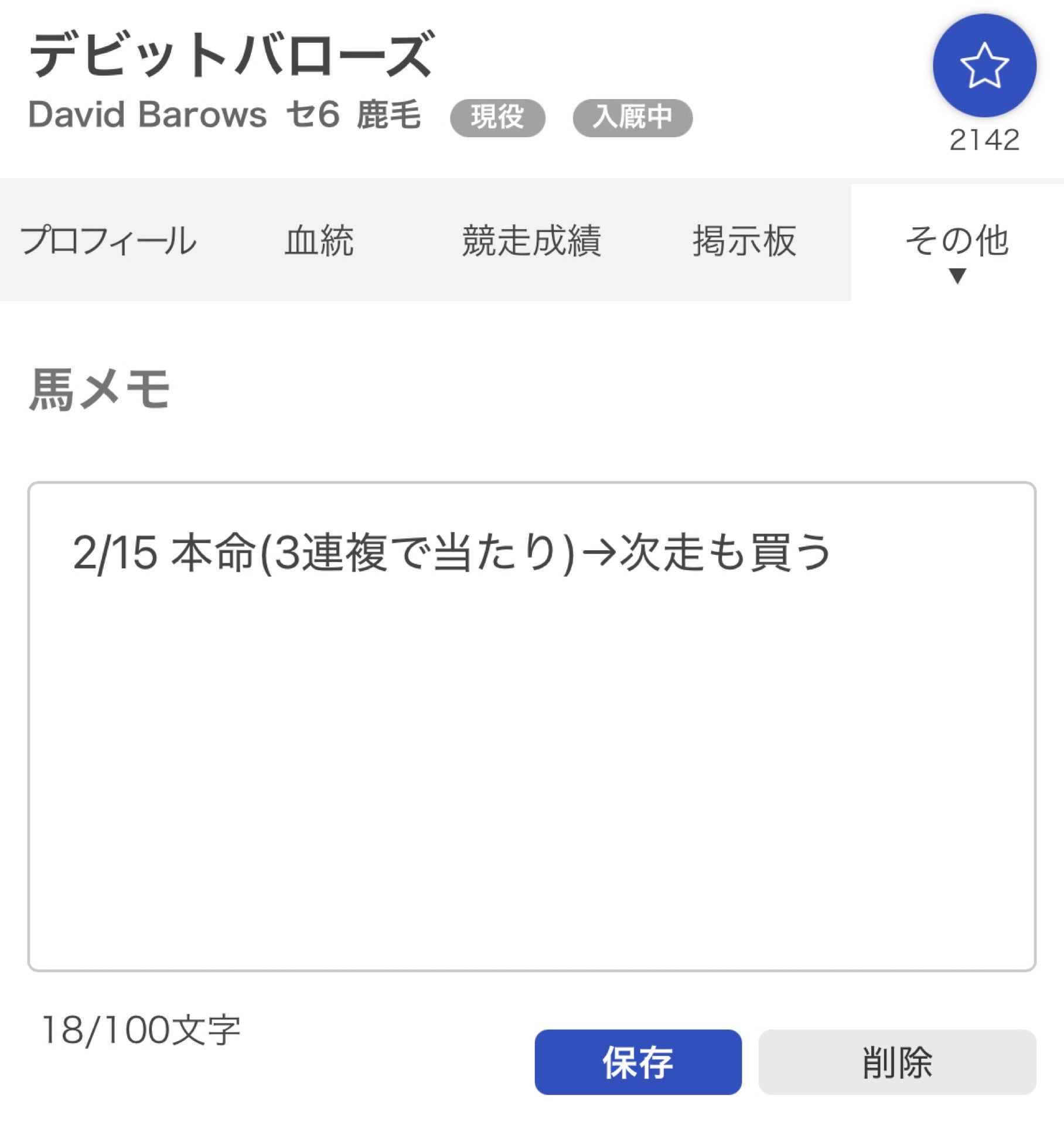Select the その他 tab

(x=957, y=240)
